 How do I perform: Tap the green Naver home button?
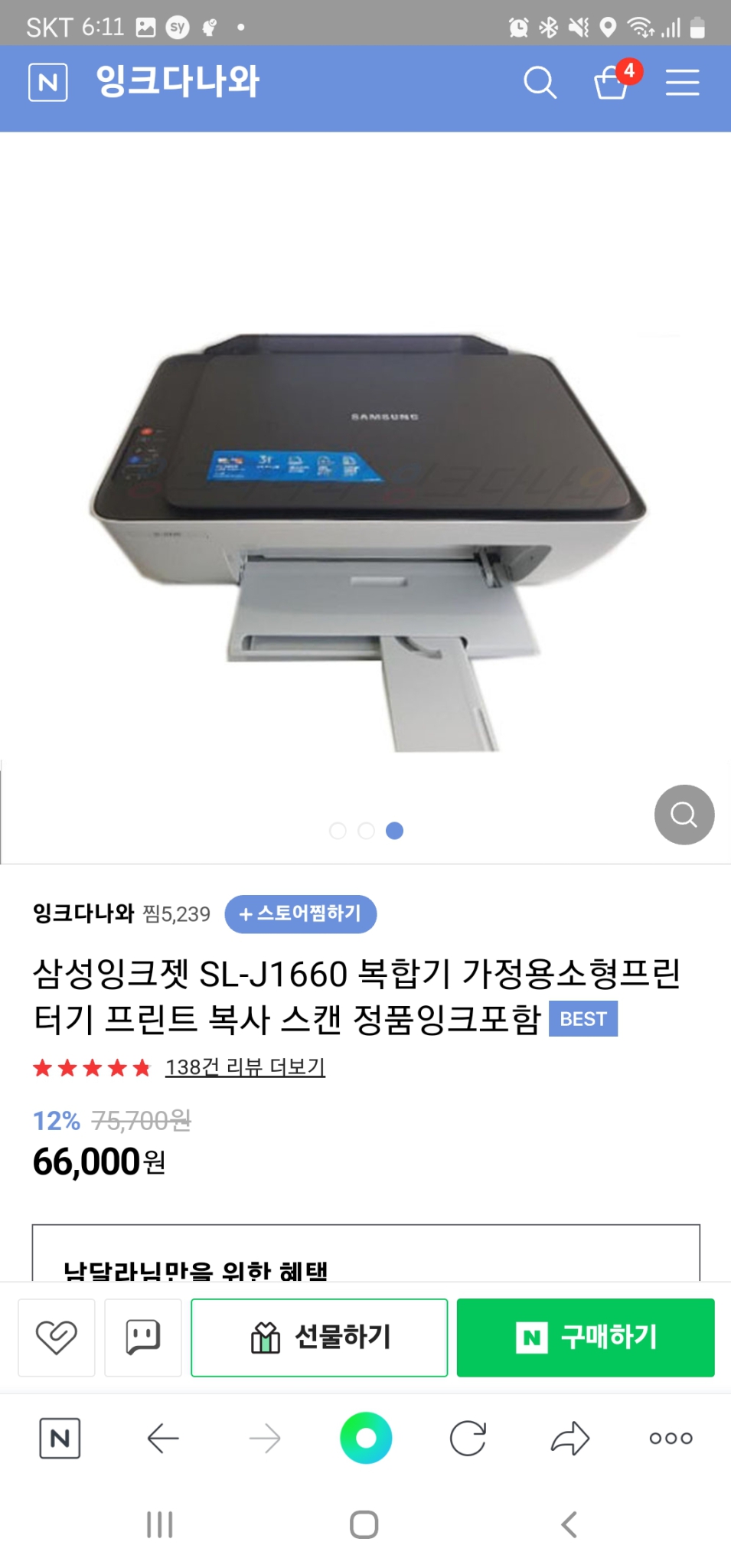pyautogui.click(x=366, y=1437)
